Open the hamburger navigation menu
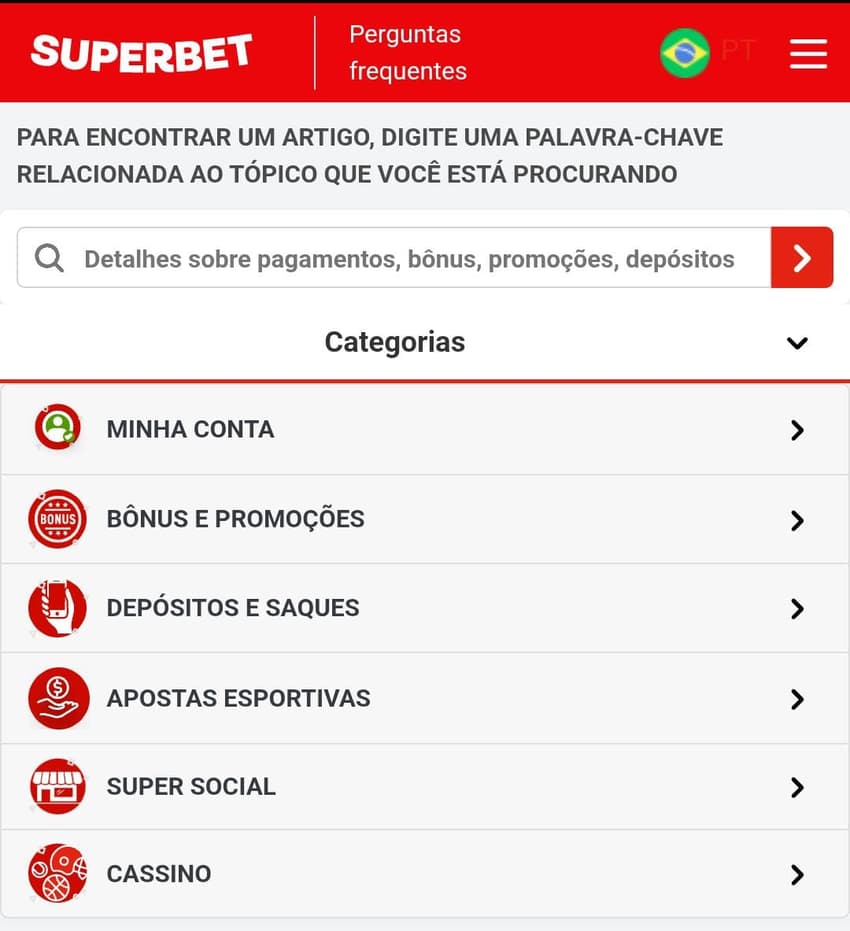 [808, 54]
